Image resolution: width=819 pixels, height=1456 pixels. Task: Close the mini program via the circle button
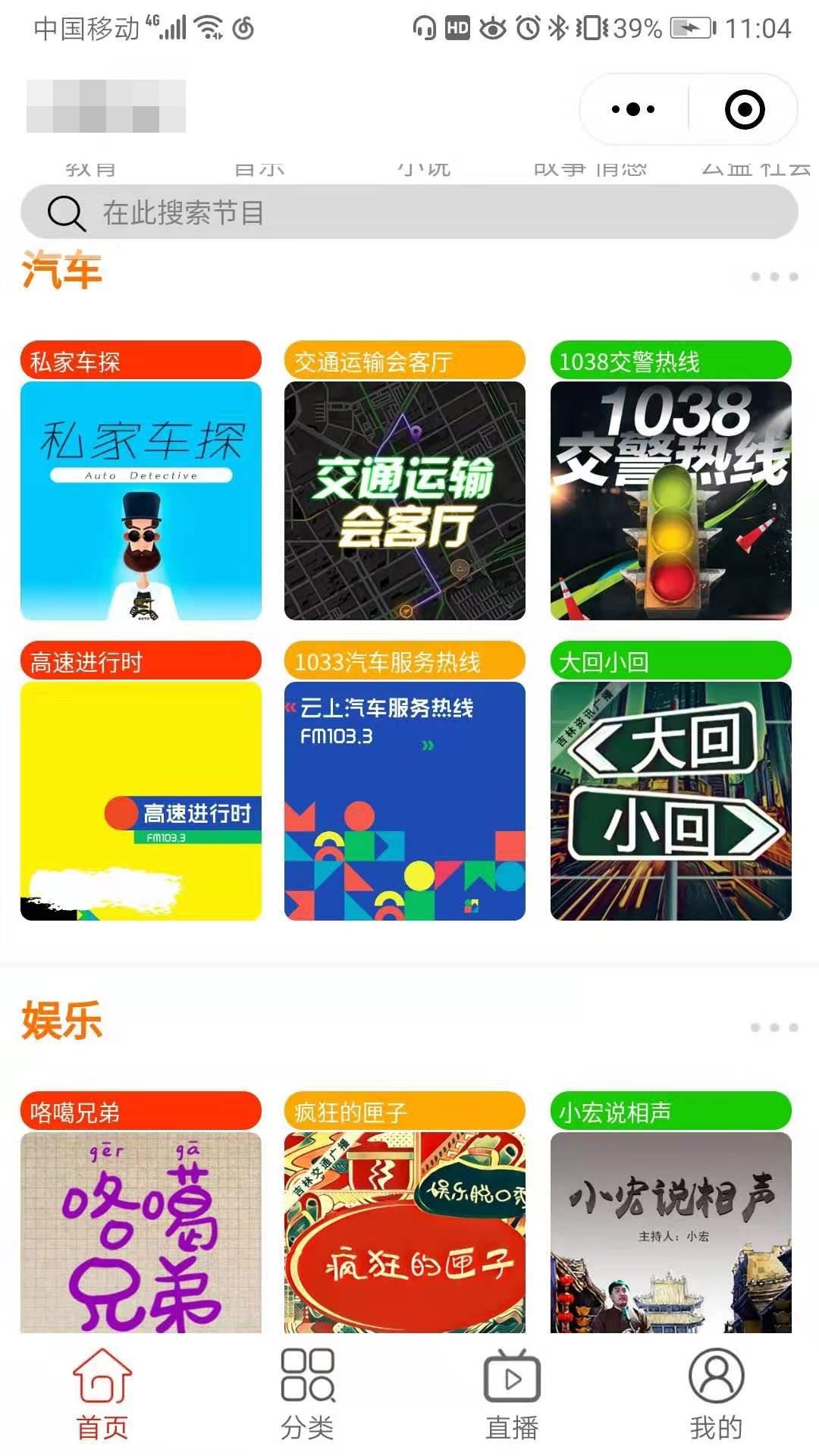click(x=744, y=109)
